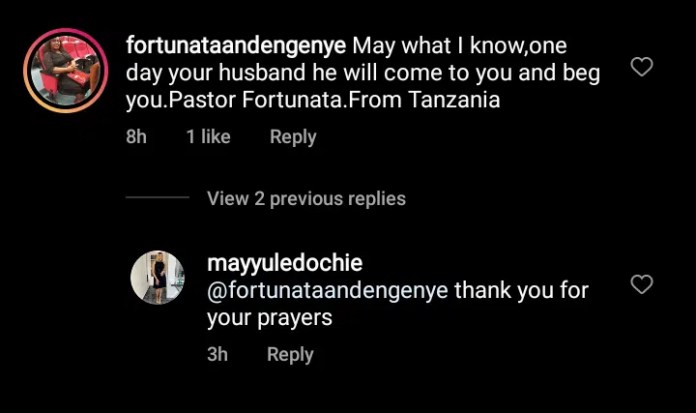View 2 previous replies
This screenshot has height=413, width=696.
[306, 198]
